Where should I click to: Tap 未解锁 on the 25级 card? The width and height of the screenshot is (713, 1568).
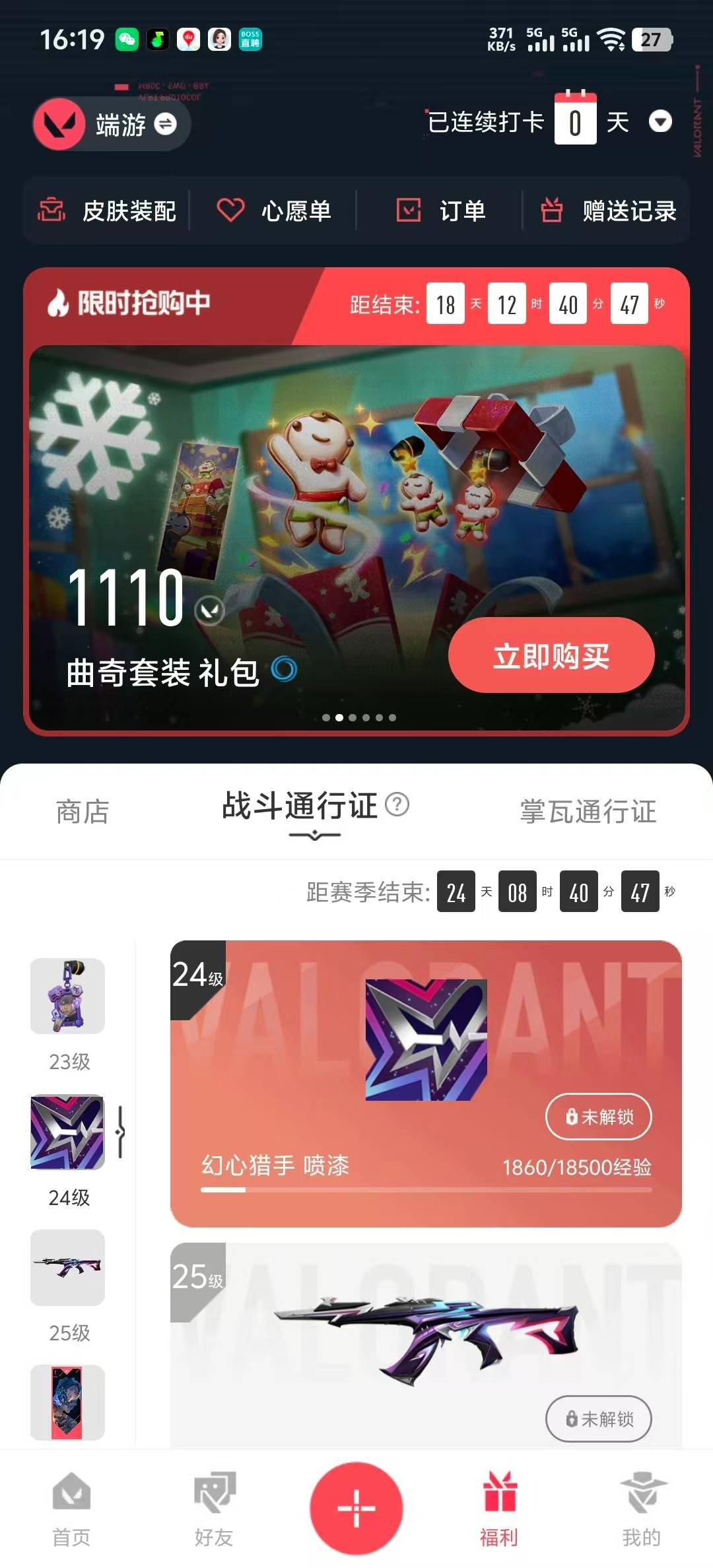(x=598, y=1419)
